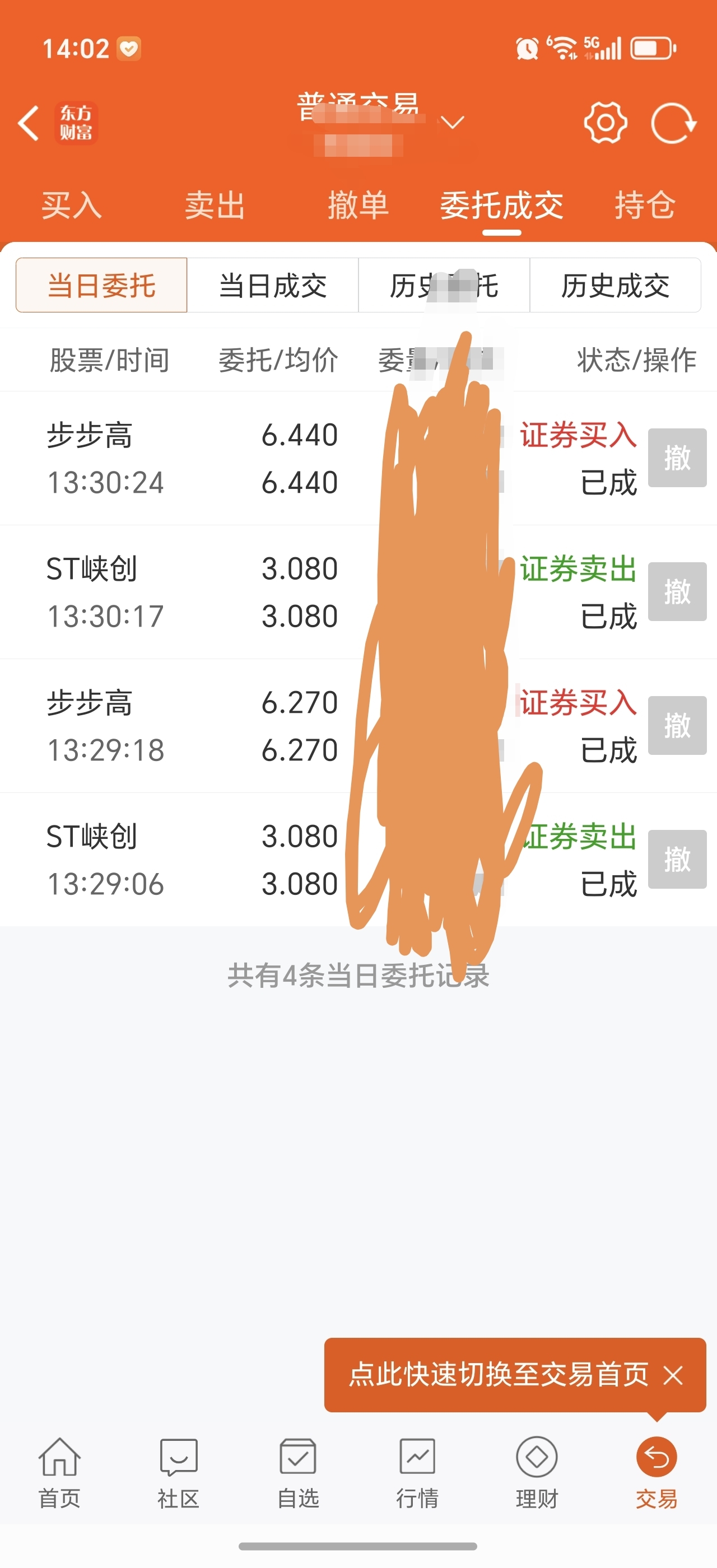
Task: Refresh the order list
Action: [673, 123]
